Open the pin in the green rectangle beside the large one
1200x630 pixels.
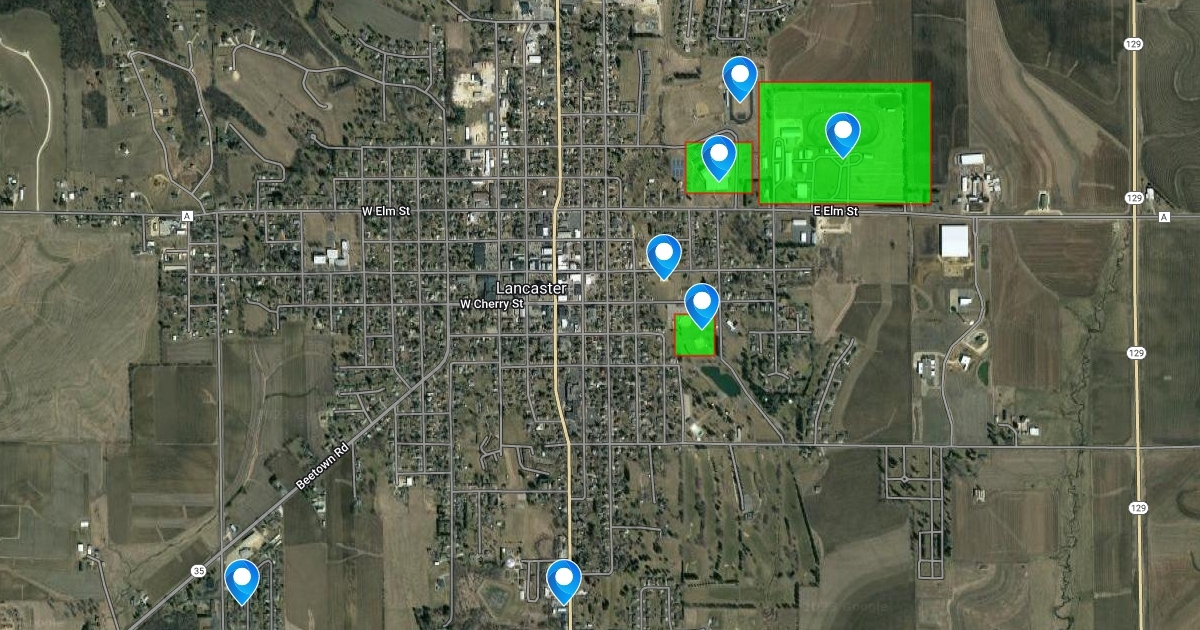tap(719, 156)
